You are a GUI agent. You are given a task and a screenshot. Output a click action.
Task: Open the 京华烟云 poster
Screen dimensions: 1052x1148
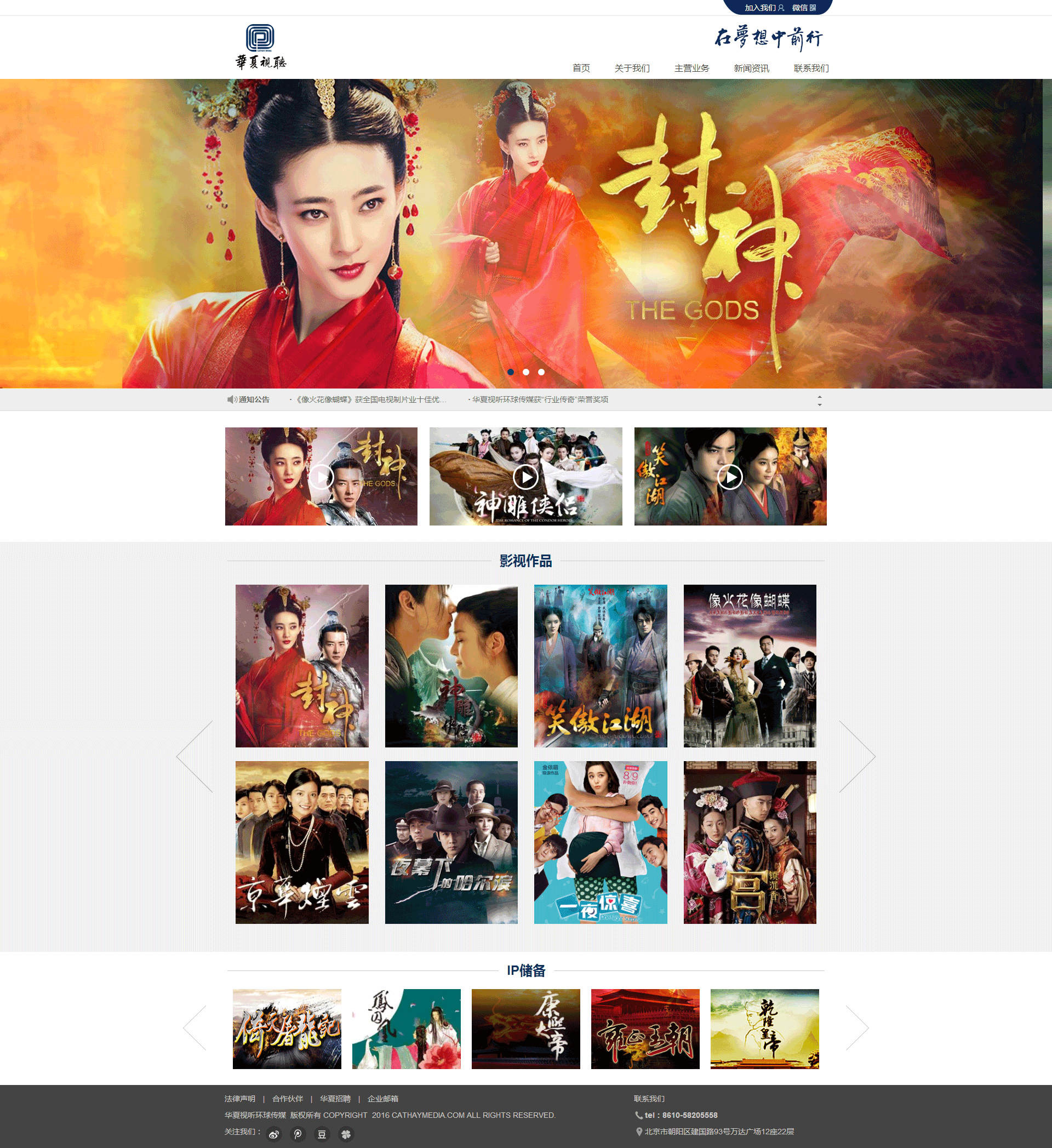click(x=302, y=842)
